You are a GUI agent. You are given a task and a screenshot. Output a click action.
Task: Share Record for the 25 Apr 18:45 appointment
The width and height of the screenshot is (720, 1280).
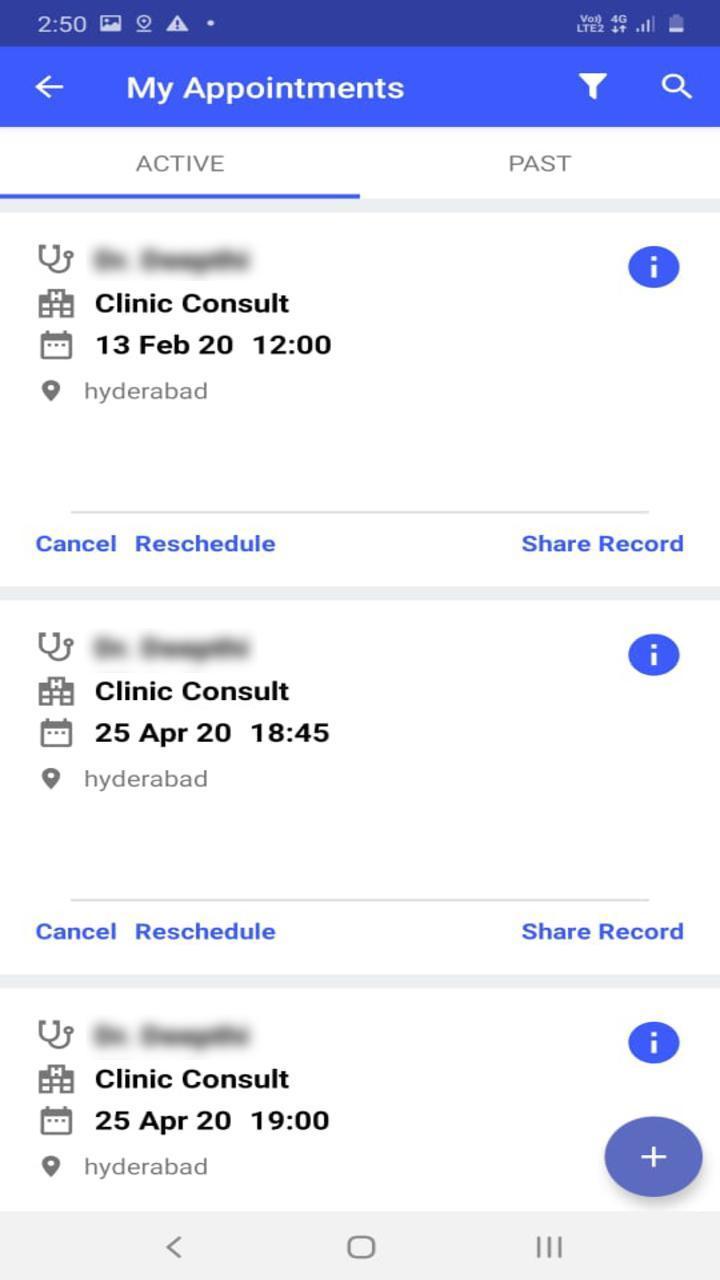coord(602,931)
